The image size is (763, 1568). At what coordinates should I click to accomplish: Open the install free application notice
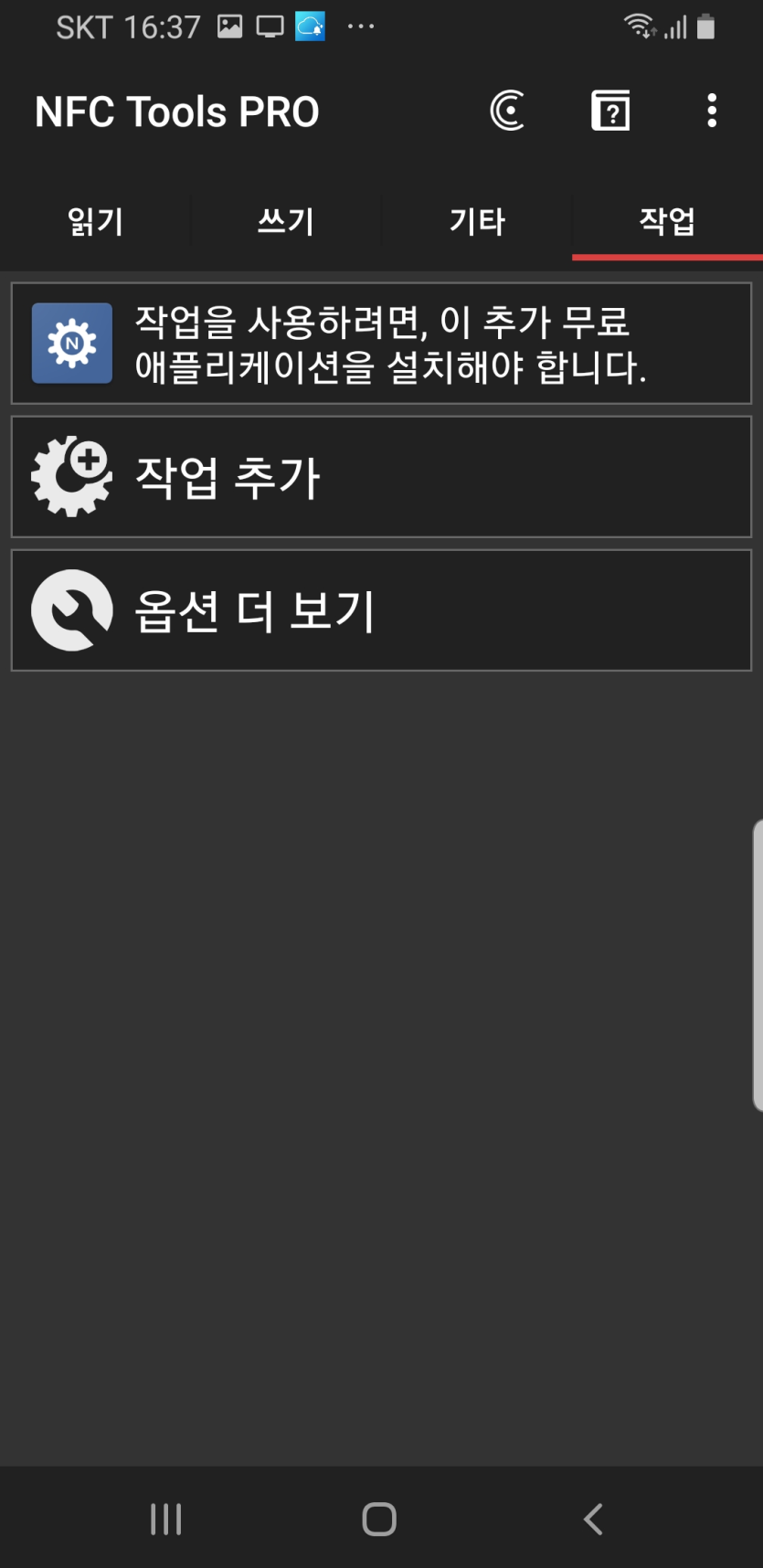click(381, 344)
